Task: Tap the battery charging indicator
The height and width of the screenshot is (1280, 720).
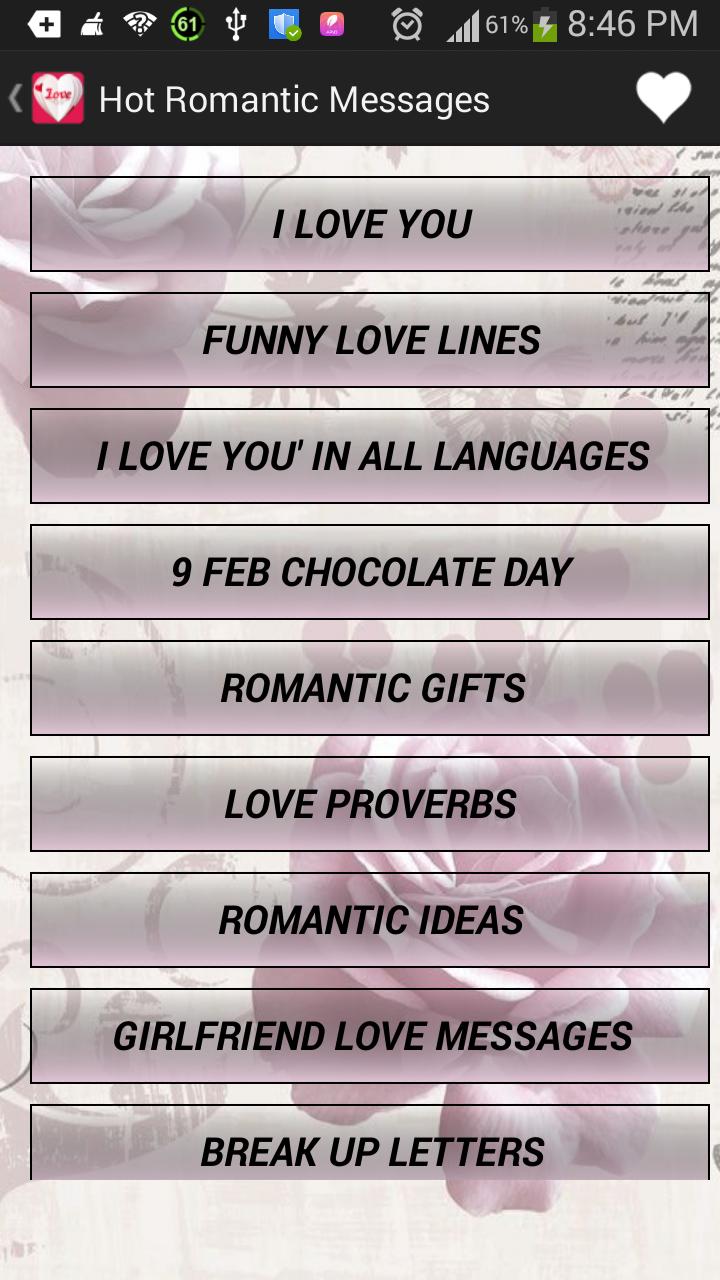Action: (547, 22)
